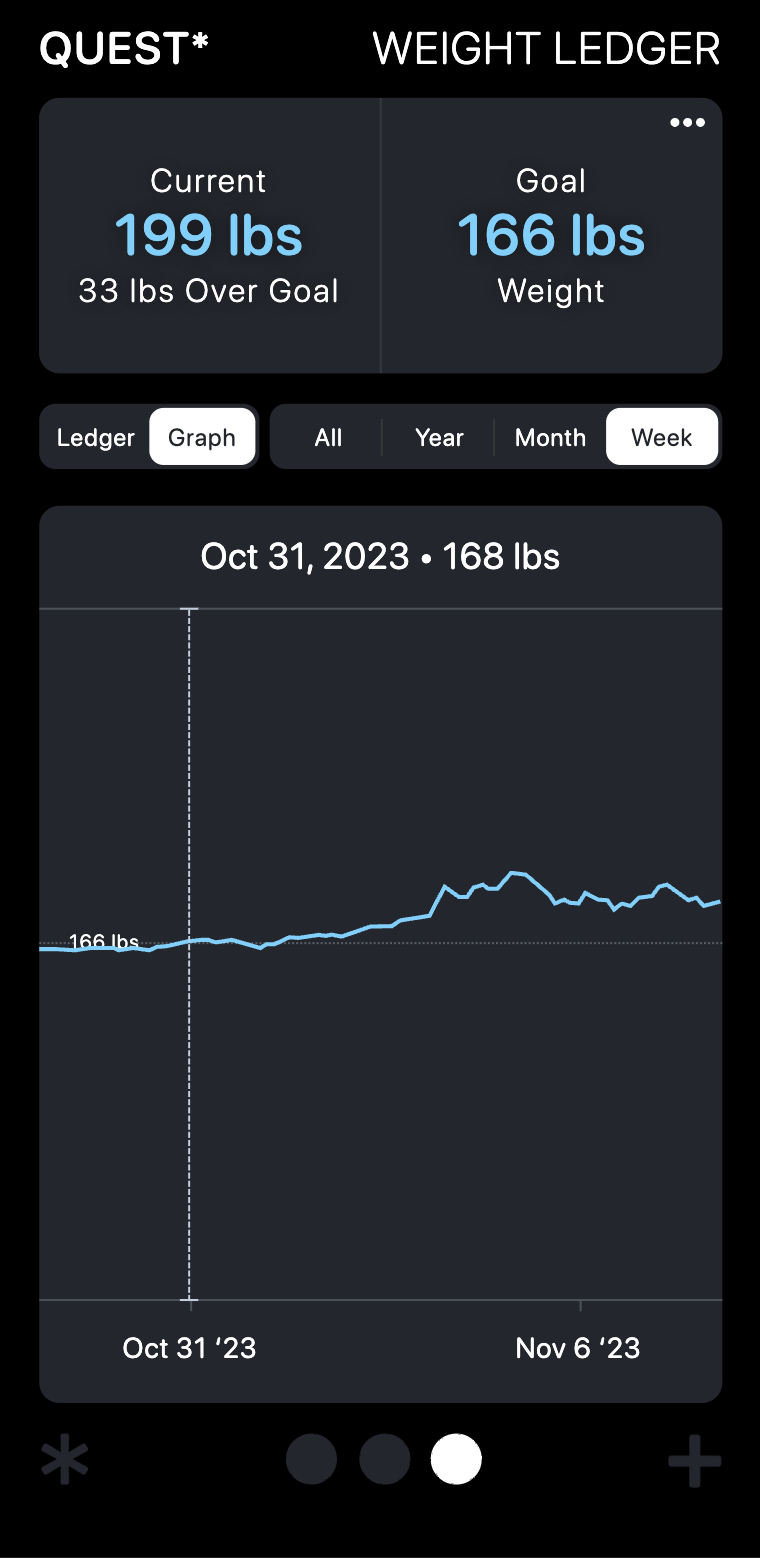Select the Week range
This screenshot has width=760, height=1558.
coord(661,438)
